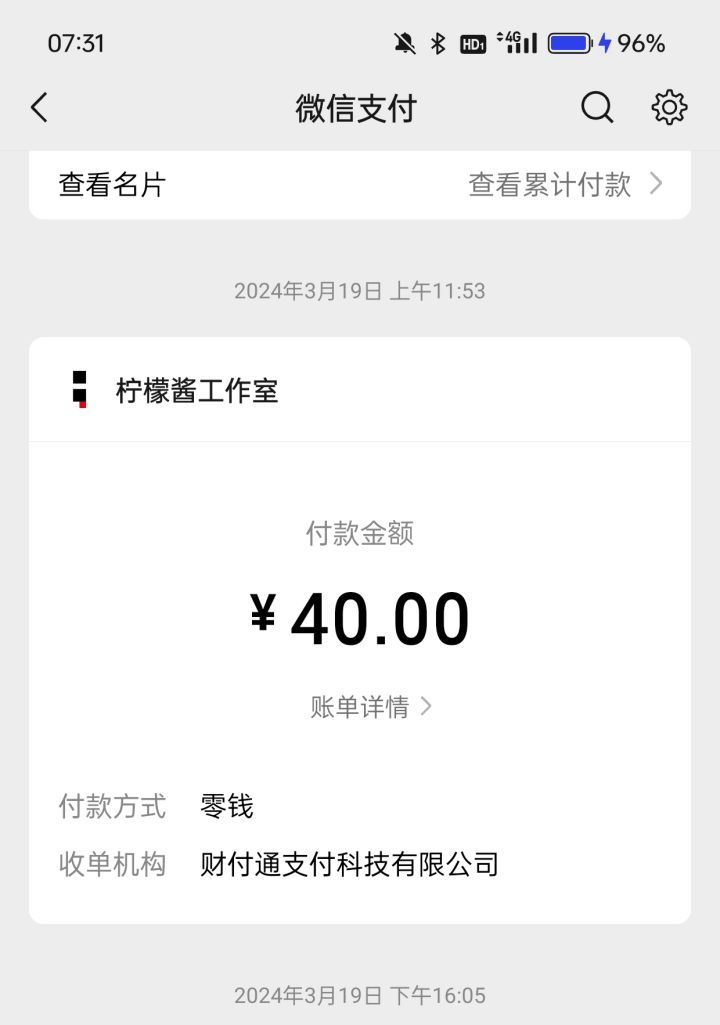Image resolution: width=720 pixels, height=1025 pixels.
Task: Open search in WeChat Pay
Action: click(x=596, y=107)
